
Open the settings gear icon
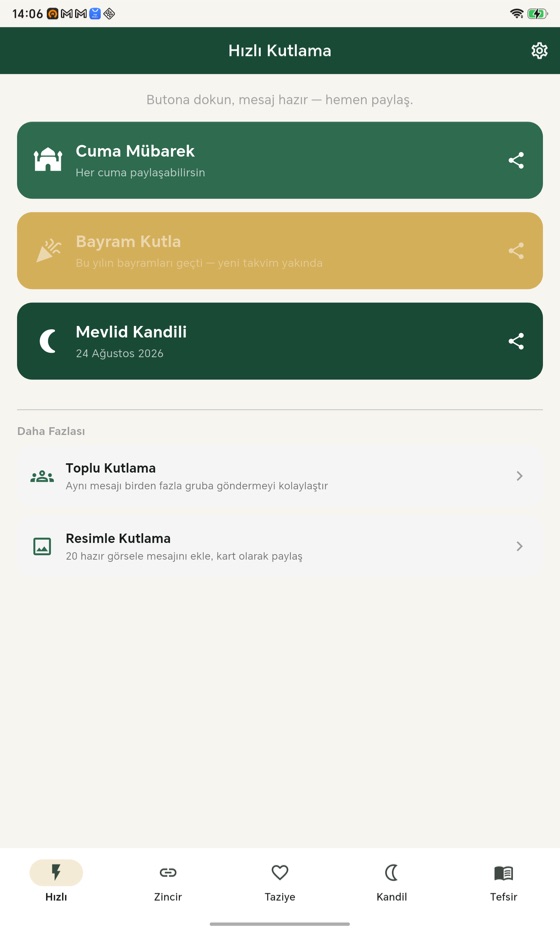(x=539, y=51)
